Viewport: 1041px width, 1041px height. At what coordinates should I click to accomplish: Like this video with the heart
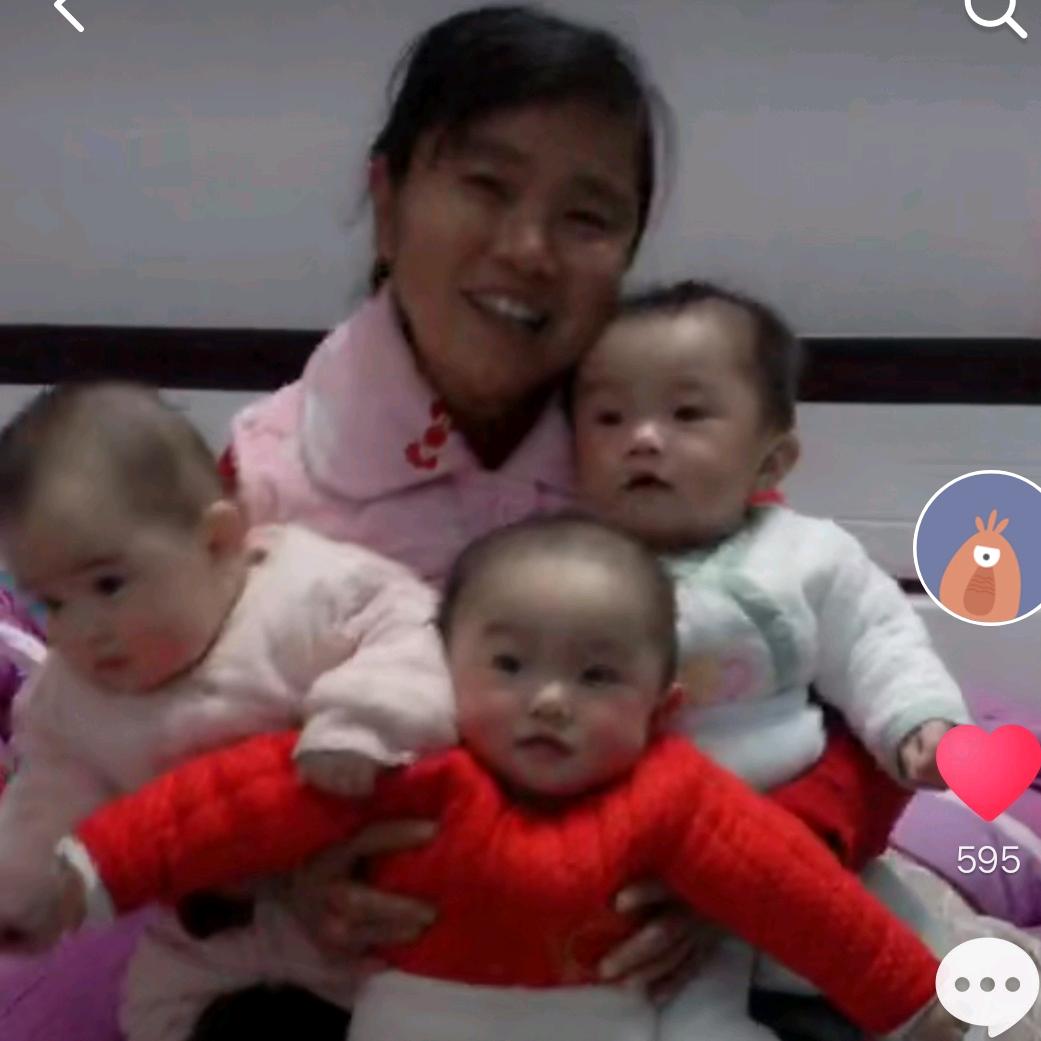988,771
